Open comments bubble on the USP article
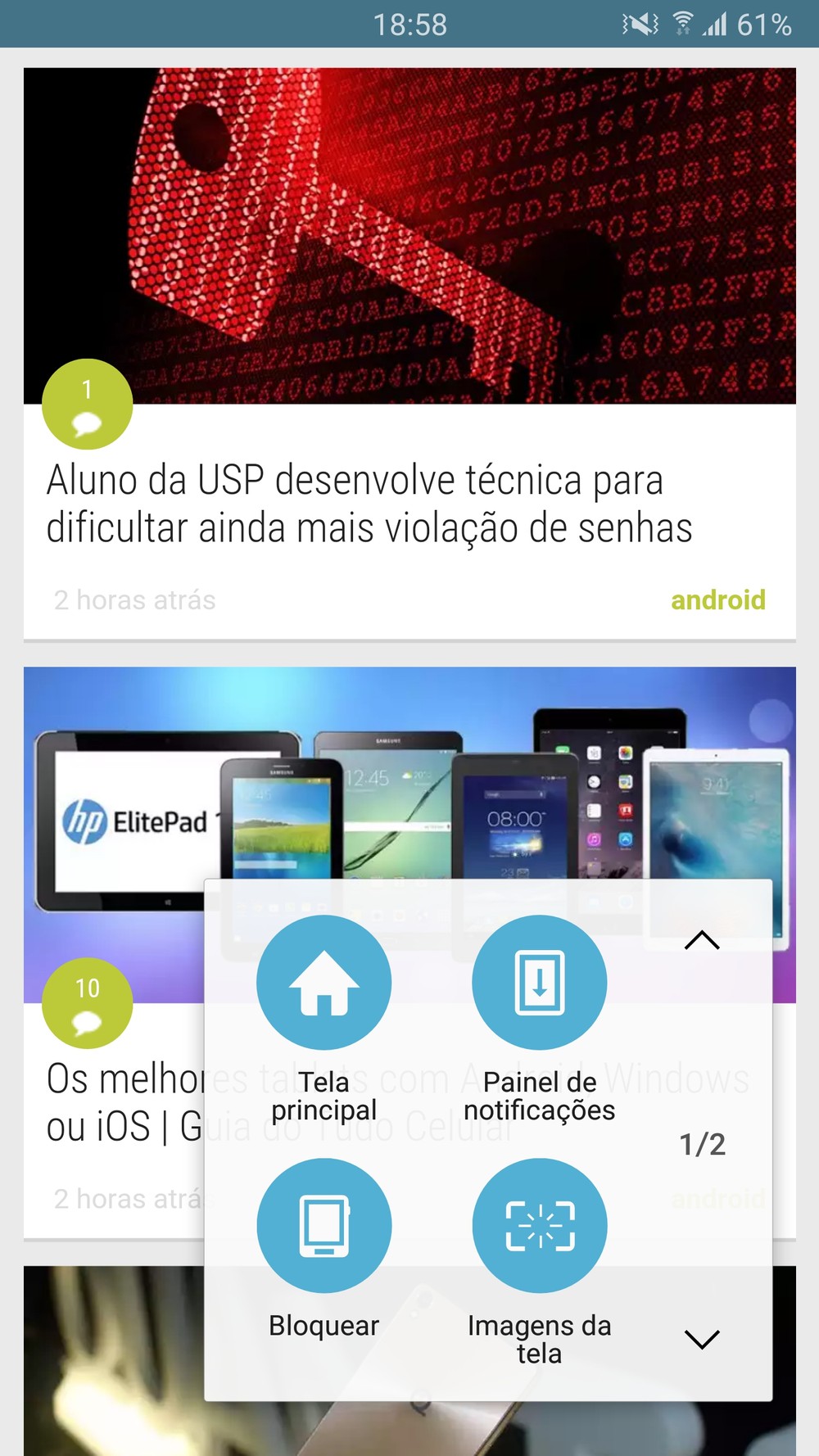The width and height of the screenshot is (819, 1456). pyautogui.click(x=87, y=404)
